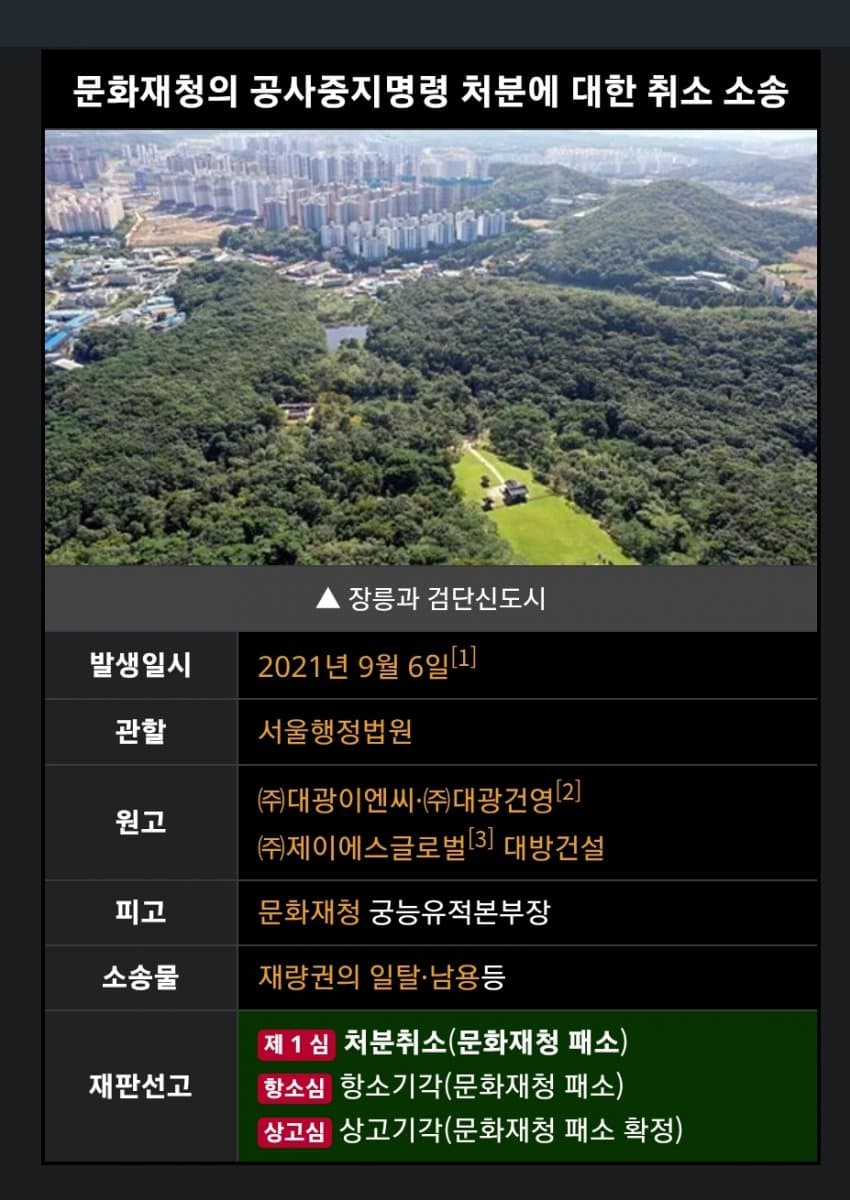Screen dimensions: 850x1200
Task: Open the 서울행정법원 link
Action: pos(335,732)
